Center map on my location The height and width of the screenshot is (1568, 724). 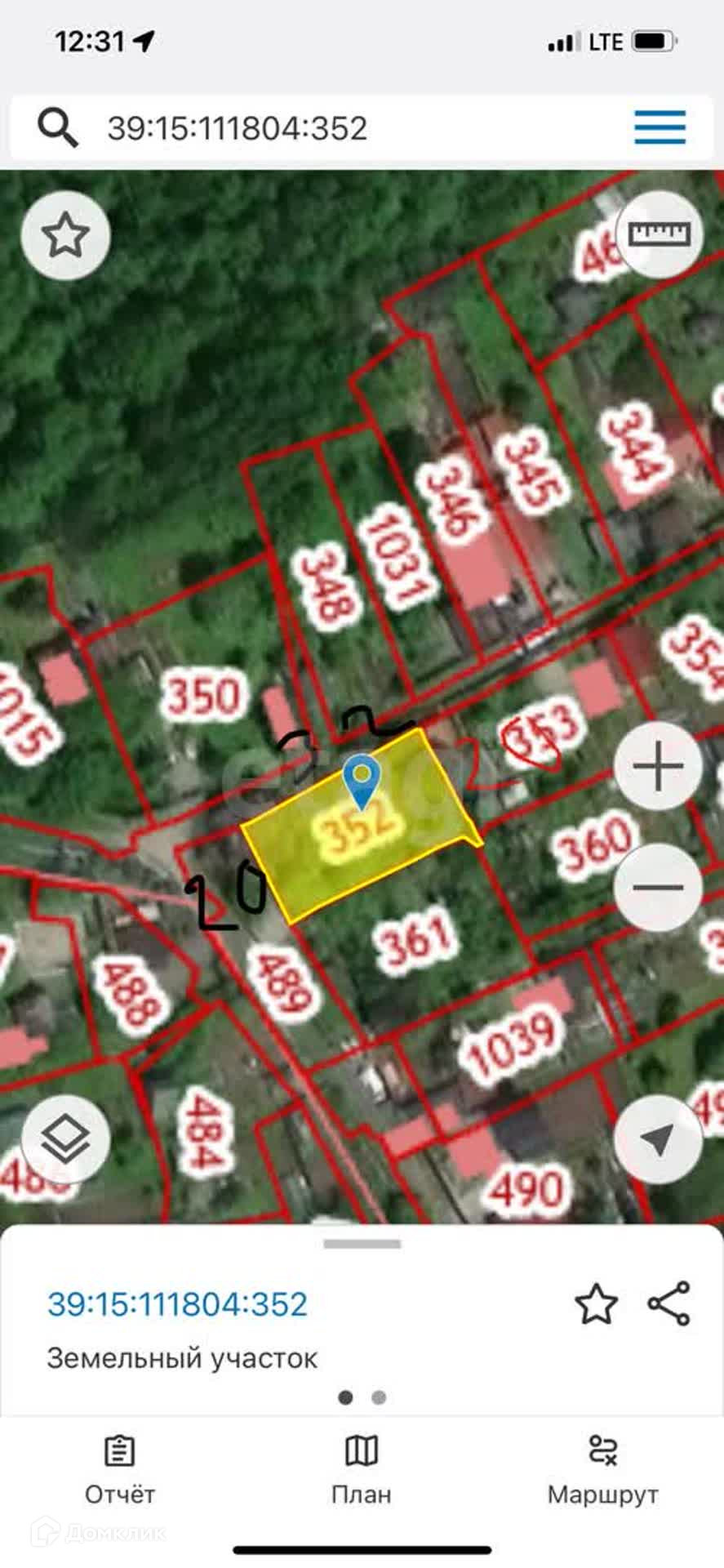658,1138
